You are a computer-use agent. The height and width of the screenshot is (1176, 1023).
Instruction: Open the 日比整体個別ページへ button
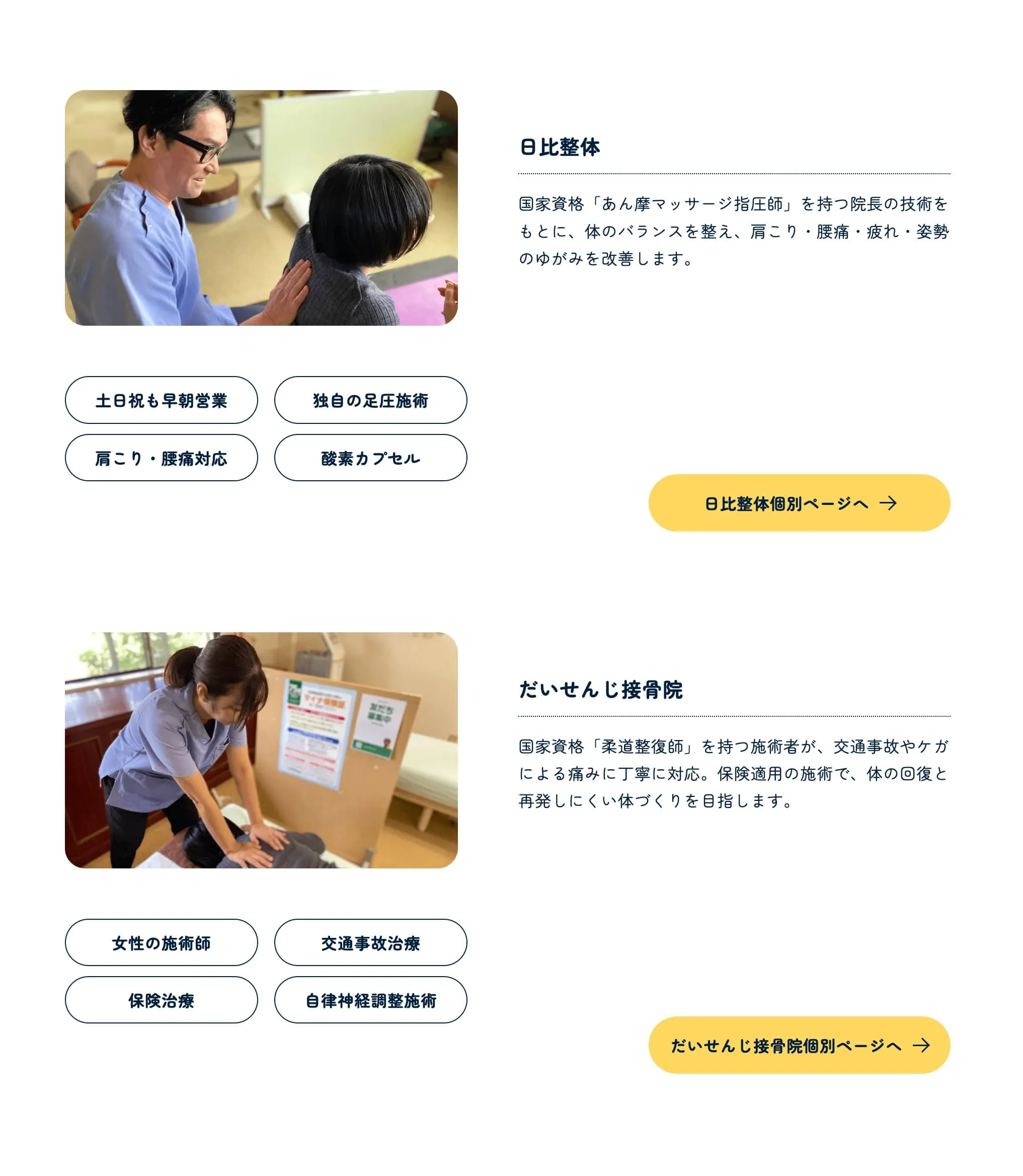799,502
